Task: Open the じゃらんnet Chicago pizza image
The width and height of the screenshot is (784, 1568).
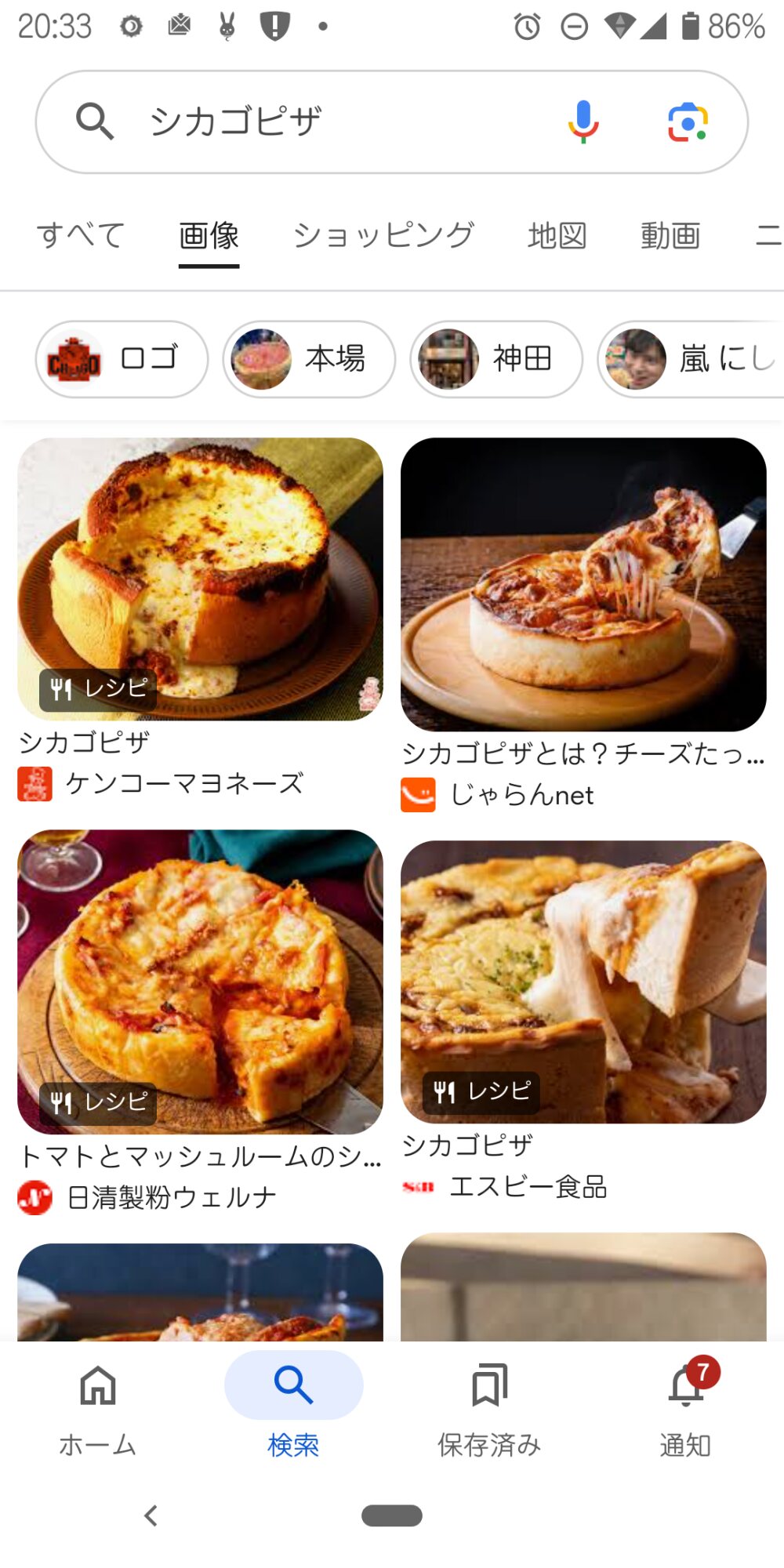Action: (x=583, y=584)
